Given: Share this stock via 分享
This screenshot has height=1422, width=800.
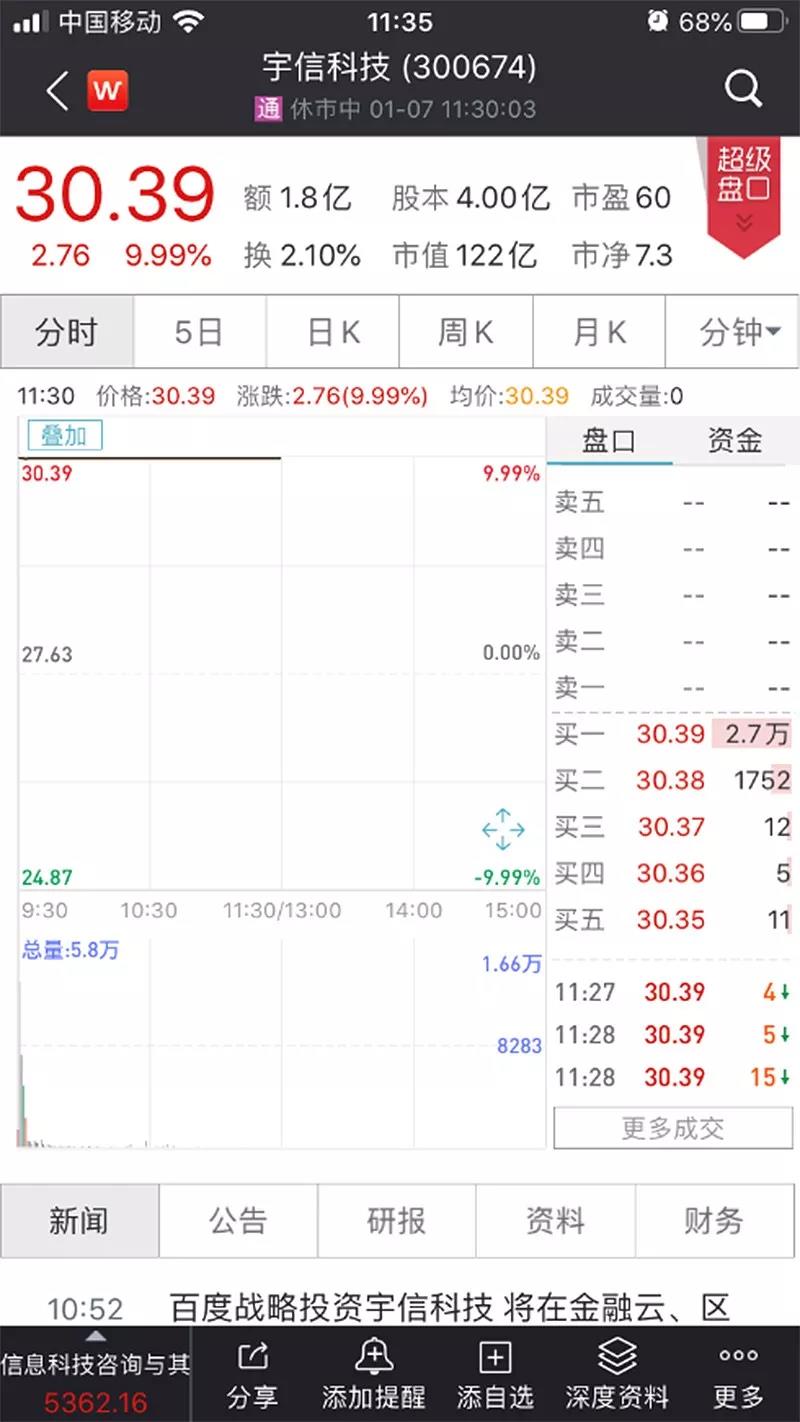Looking at the screenshot, I should pos(252,1376).
